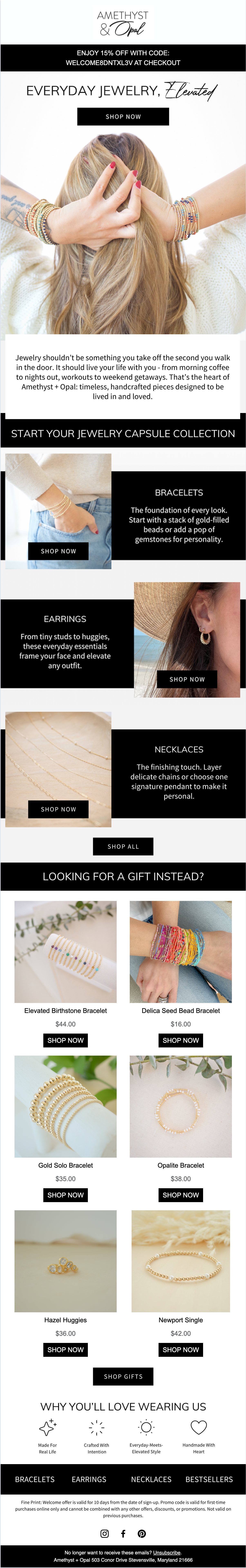Open the Necklaces footer link
The height and width of the screenshot is (1568, 246).
click(x=151, y=1479)
